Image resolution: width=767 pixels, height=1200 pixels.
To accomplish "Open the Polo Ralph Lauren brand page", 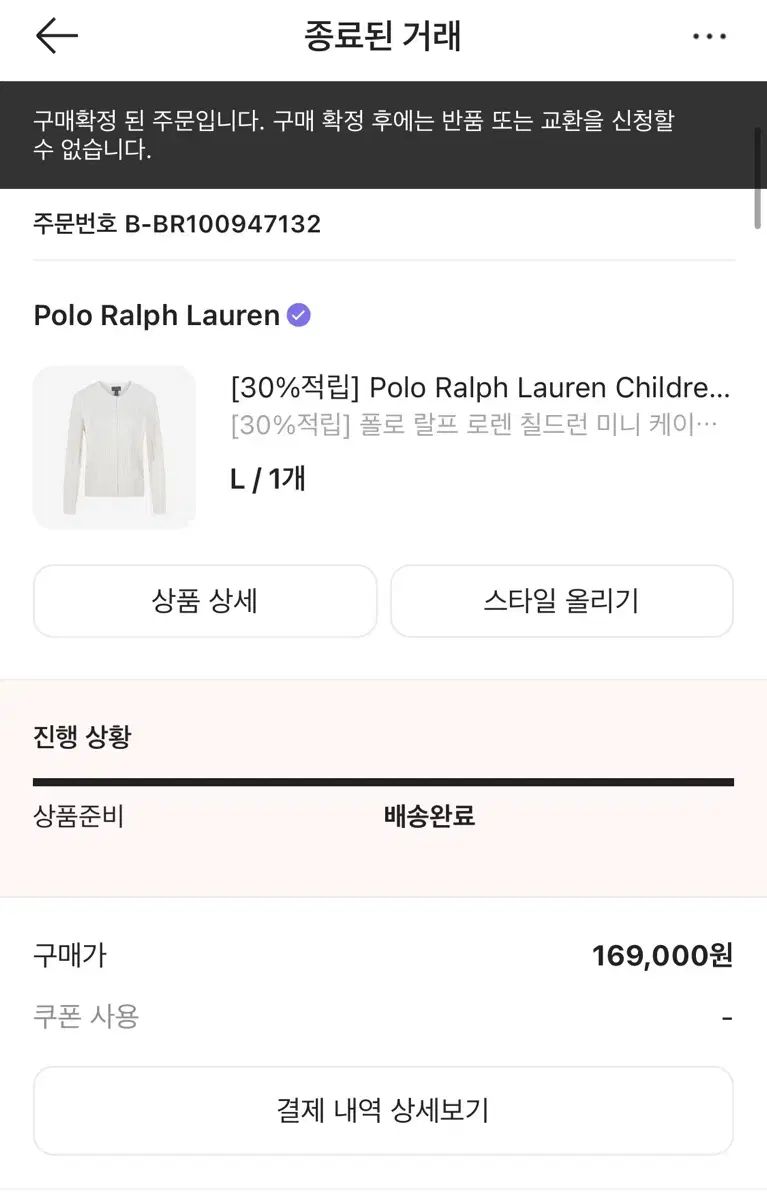I will point(157,316).
